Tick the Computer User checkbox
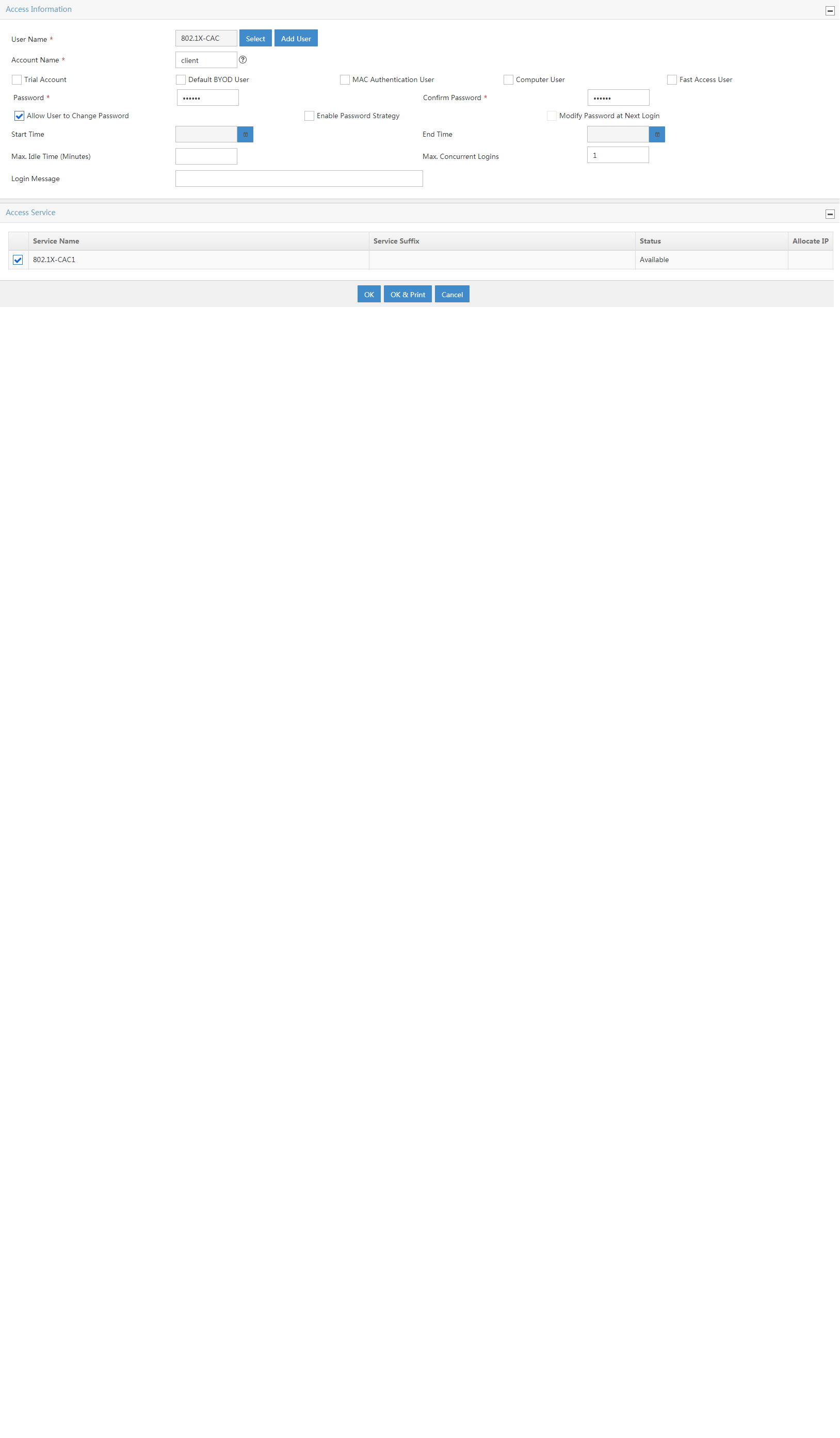 pos(508,80)
